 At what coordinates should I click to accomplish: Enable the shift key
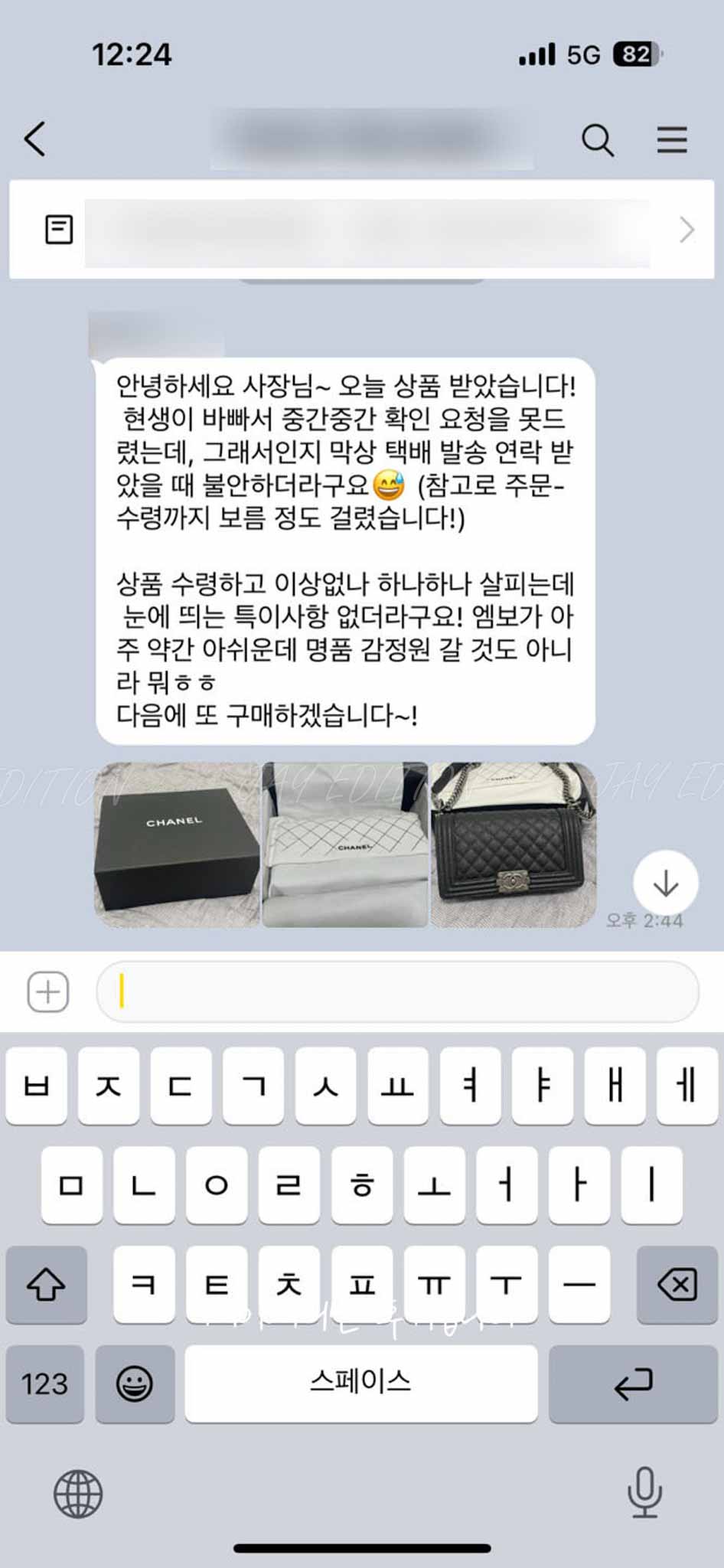pyautogui.click(x=46, y=1284)
